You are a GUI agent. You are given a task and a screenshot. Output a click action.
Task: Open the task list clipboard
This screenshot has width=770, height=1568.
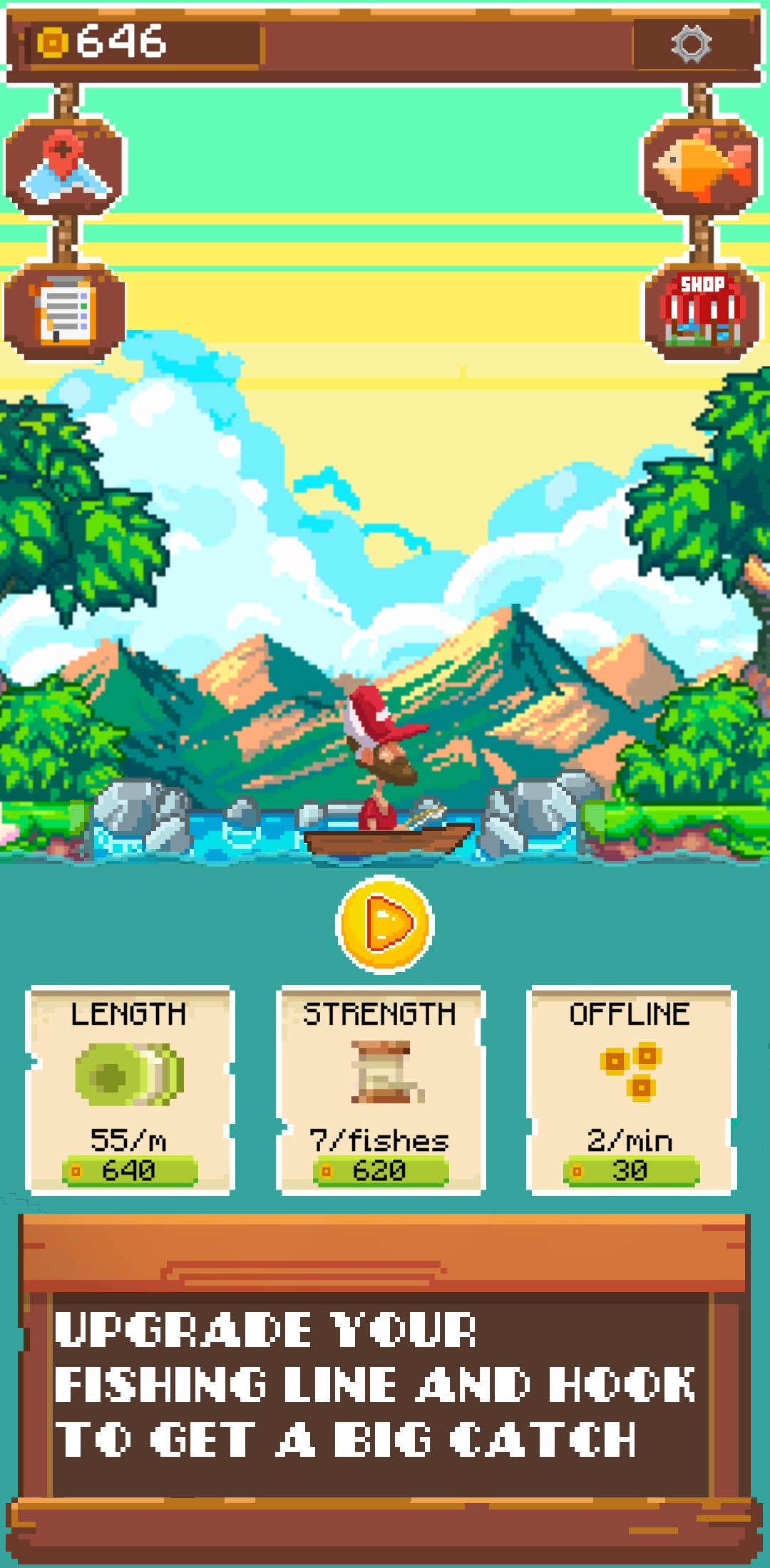click(x=65, y=312)
